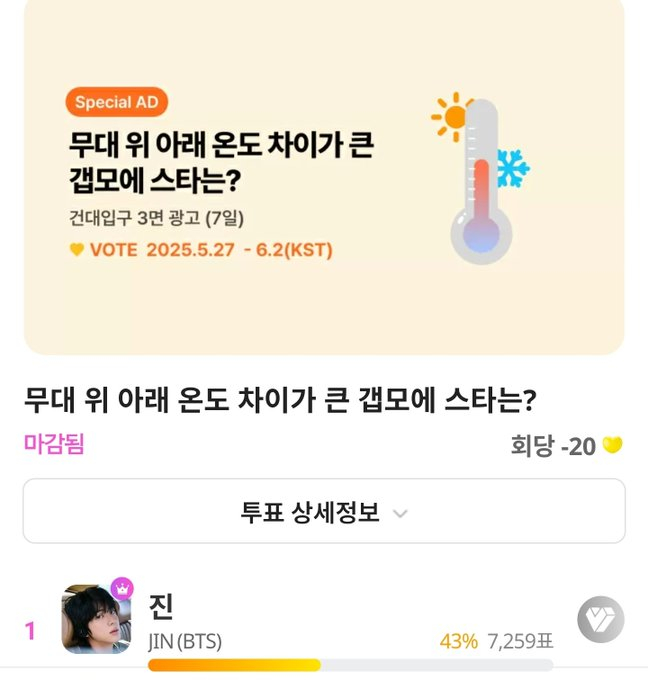Tap the vote icon next to 진
The height and width of the screenshot is (680, 648).
[600, 620]
